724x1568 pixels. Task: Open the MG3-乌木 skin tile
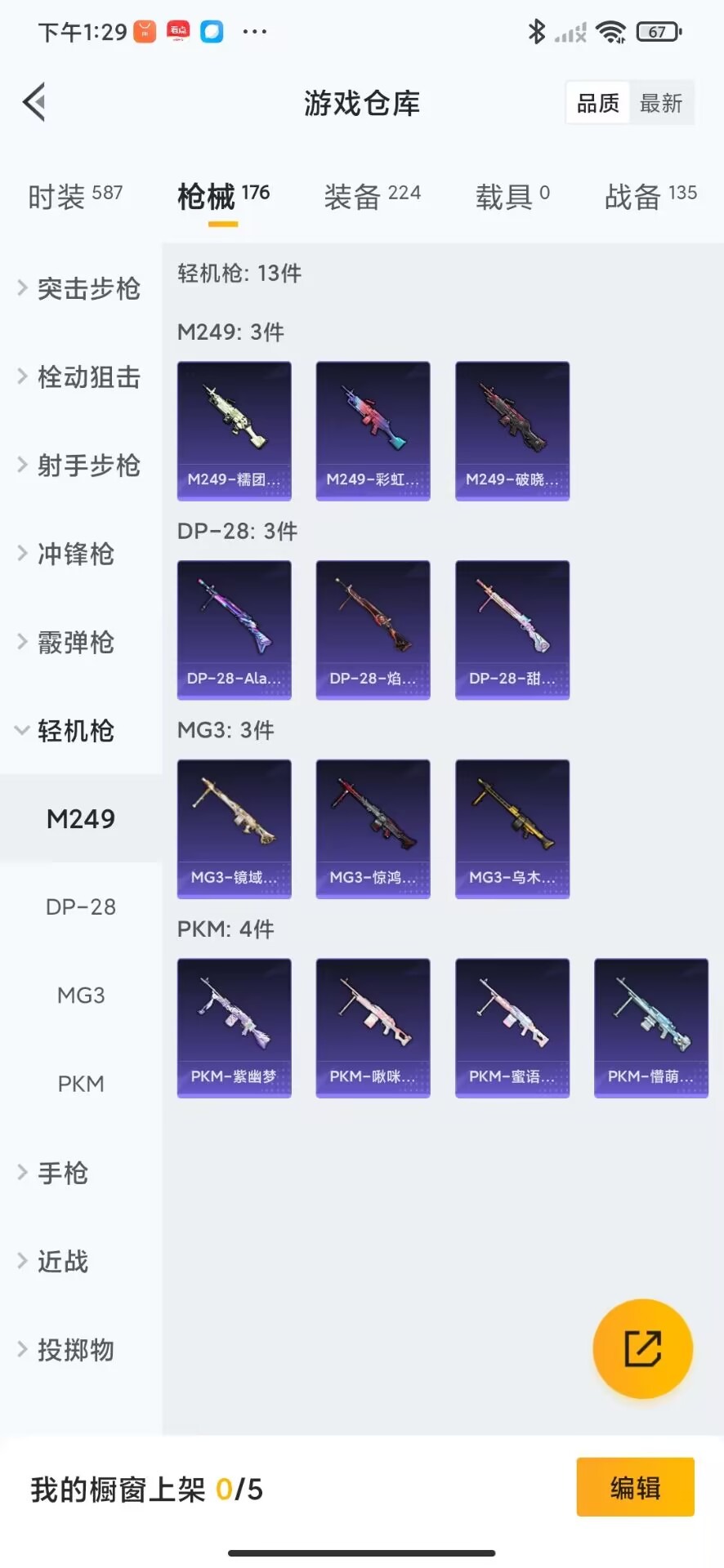tap(512, 829)
